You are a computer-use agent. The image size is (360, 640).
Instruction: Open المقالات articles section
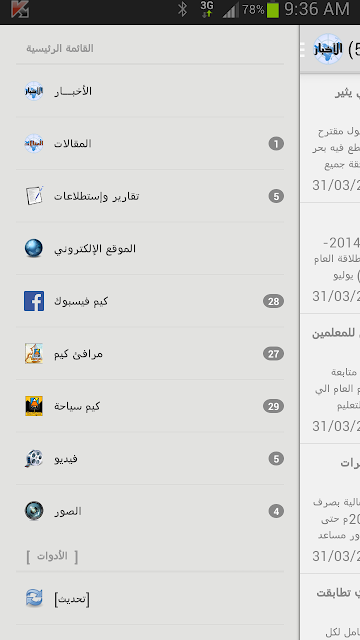pyautogui.click(x=150, y=144)
